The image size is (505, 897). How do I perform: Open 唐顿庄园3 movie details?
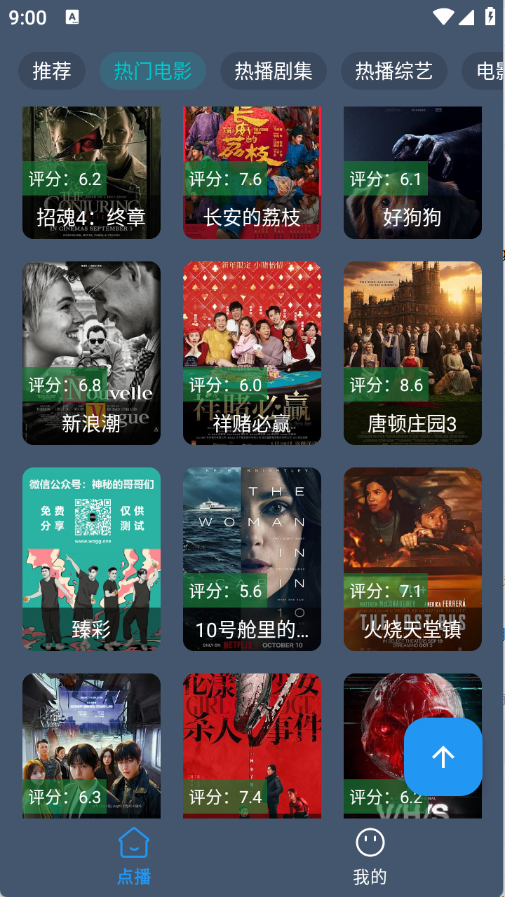click(x=413, y=353)
